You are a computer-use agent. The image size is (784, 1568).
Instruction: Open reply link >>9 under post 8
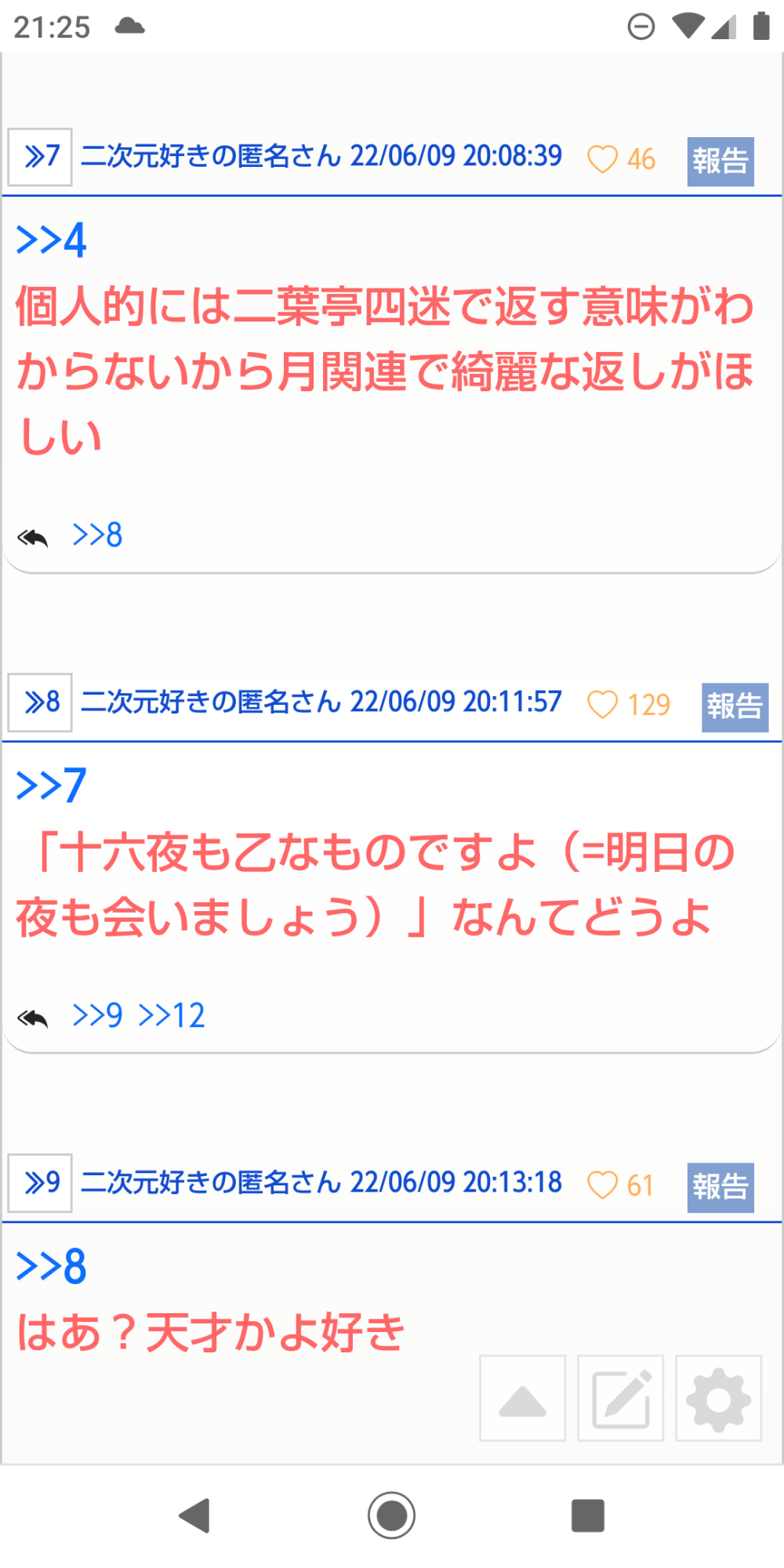[x=97, y=1015]
